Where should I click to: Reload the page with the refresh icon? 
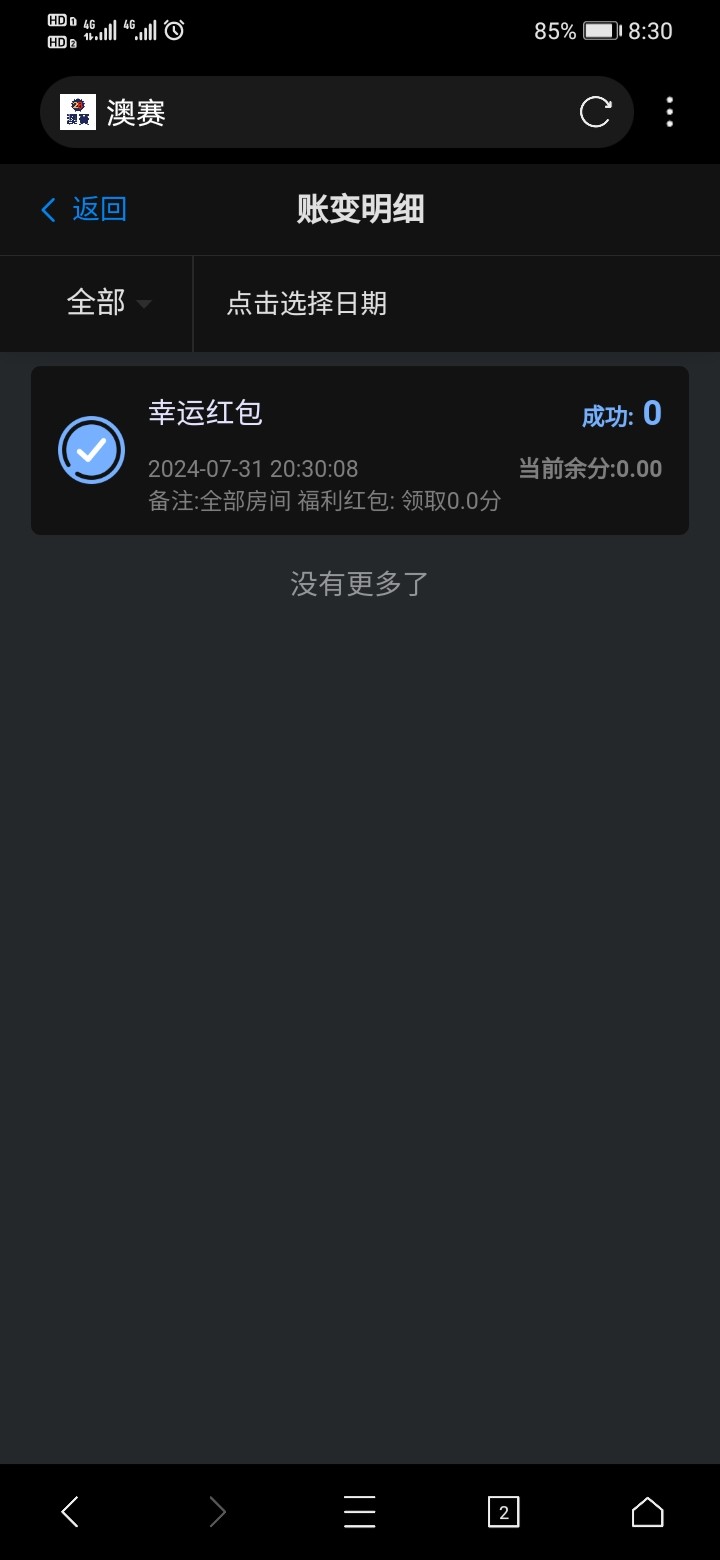click(x=596, y=112)
